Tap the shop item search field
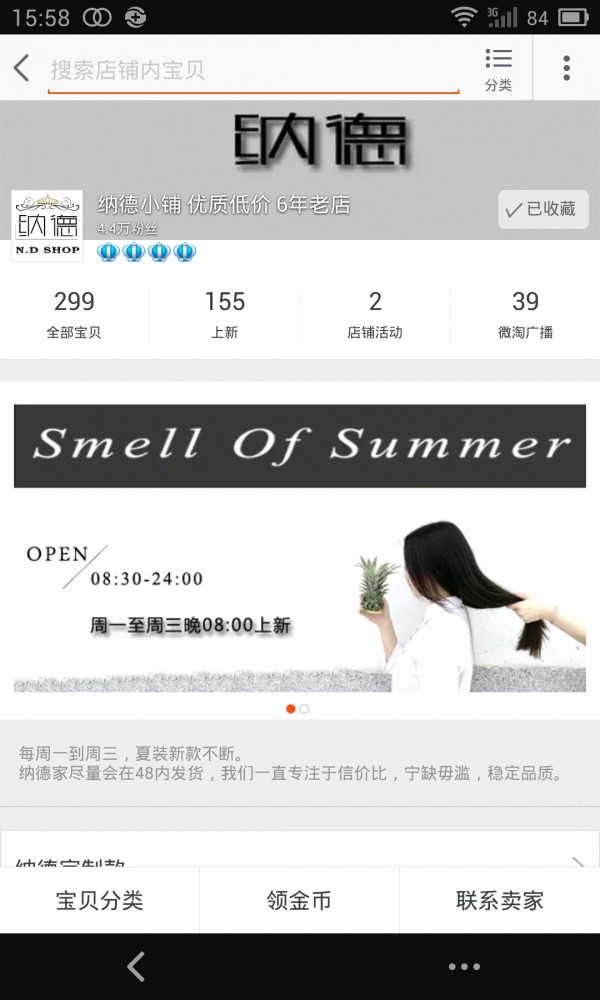 [254, 70]
